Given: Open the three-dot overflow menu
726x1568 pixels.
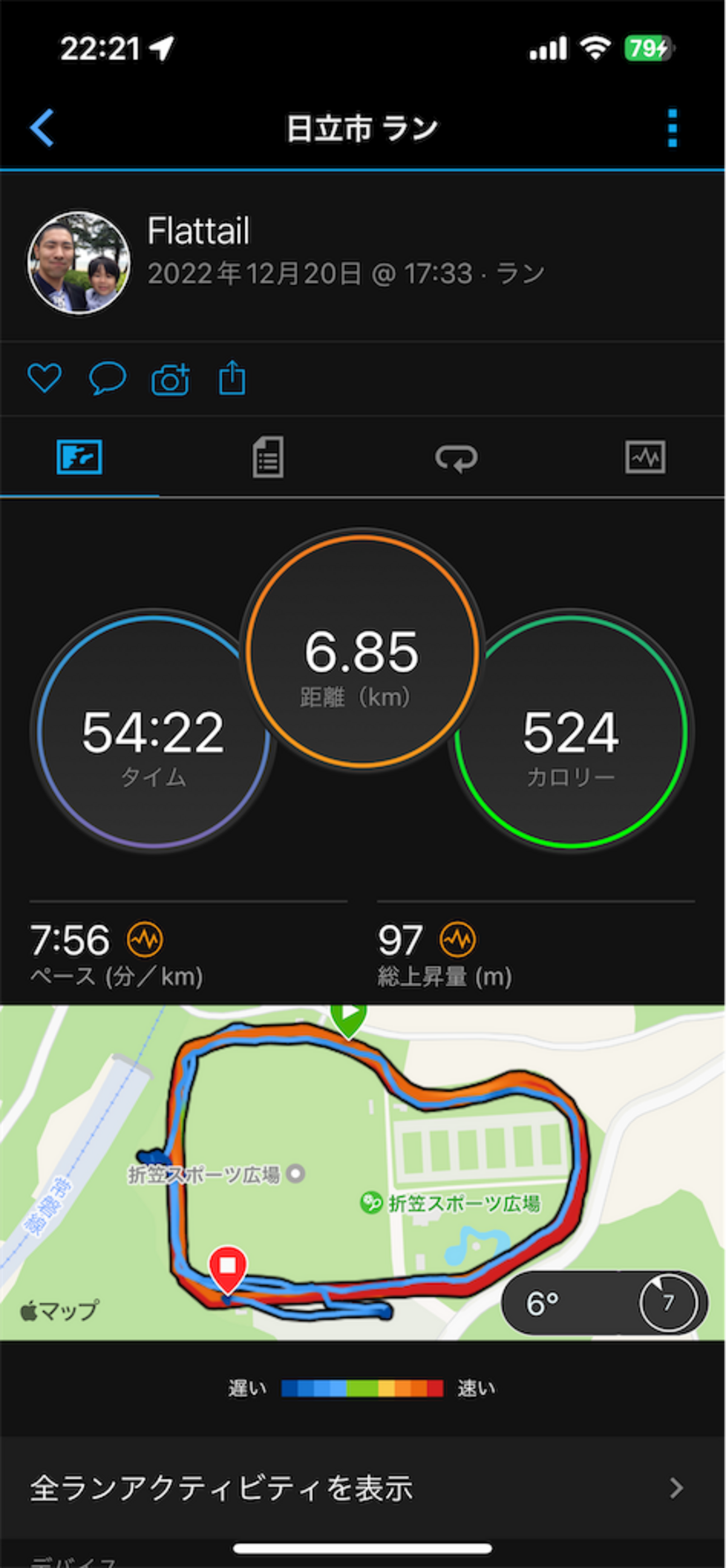Looking at the screenshot, I should pyautogui.click(x=672, y=128).
